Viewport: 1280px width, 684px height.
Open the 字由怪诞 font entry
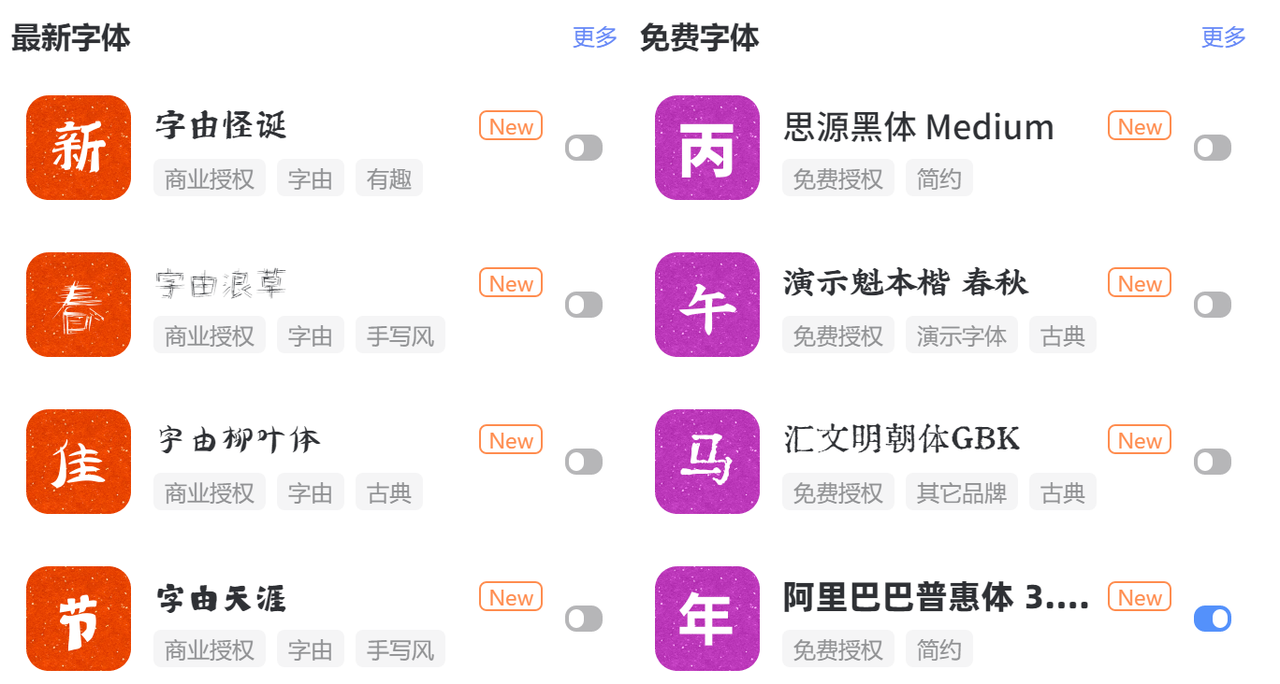click(x=221, y=126)
